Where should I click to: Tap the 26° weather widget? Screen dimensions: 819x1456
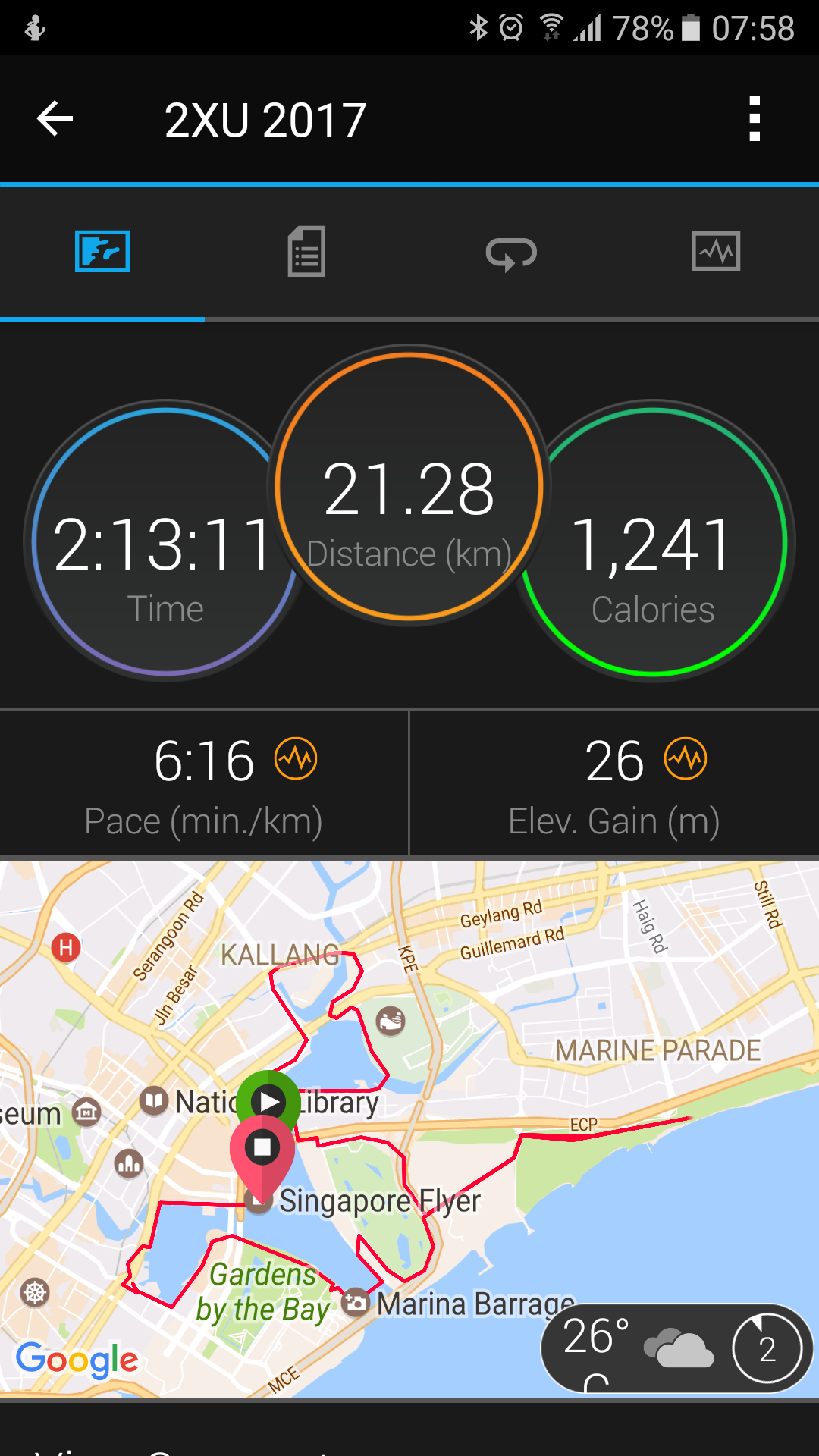(637, 1348)
